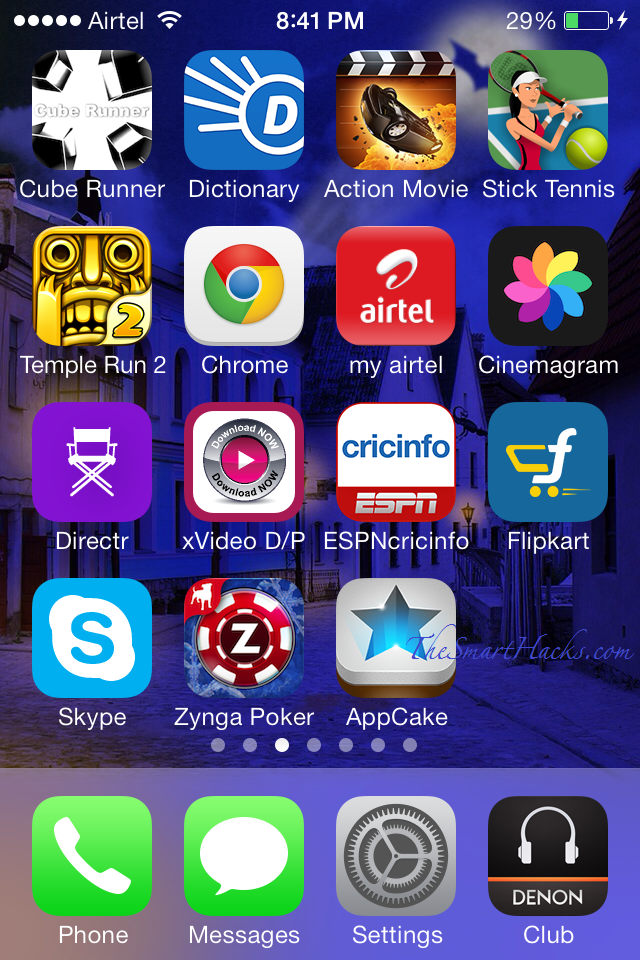Open the Cube Runner game
Screen dimensions: 640x960
point(92,110)
